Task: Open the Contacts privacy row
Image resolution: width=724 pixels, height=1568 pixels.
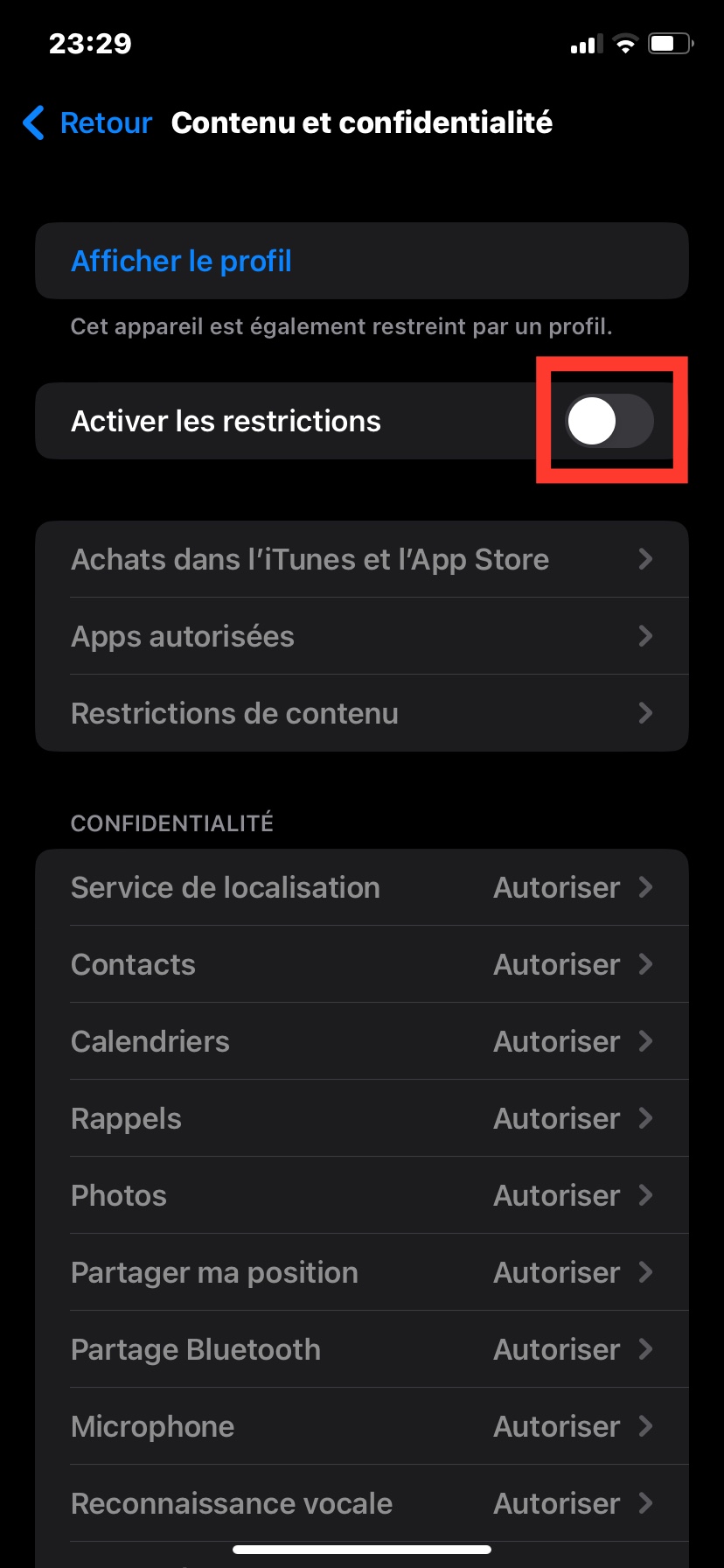Action: click(361, 964)
